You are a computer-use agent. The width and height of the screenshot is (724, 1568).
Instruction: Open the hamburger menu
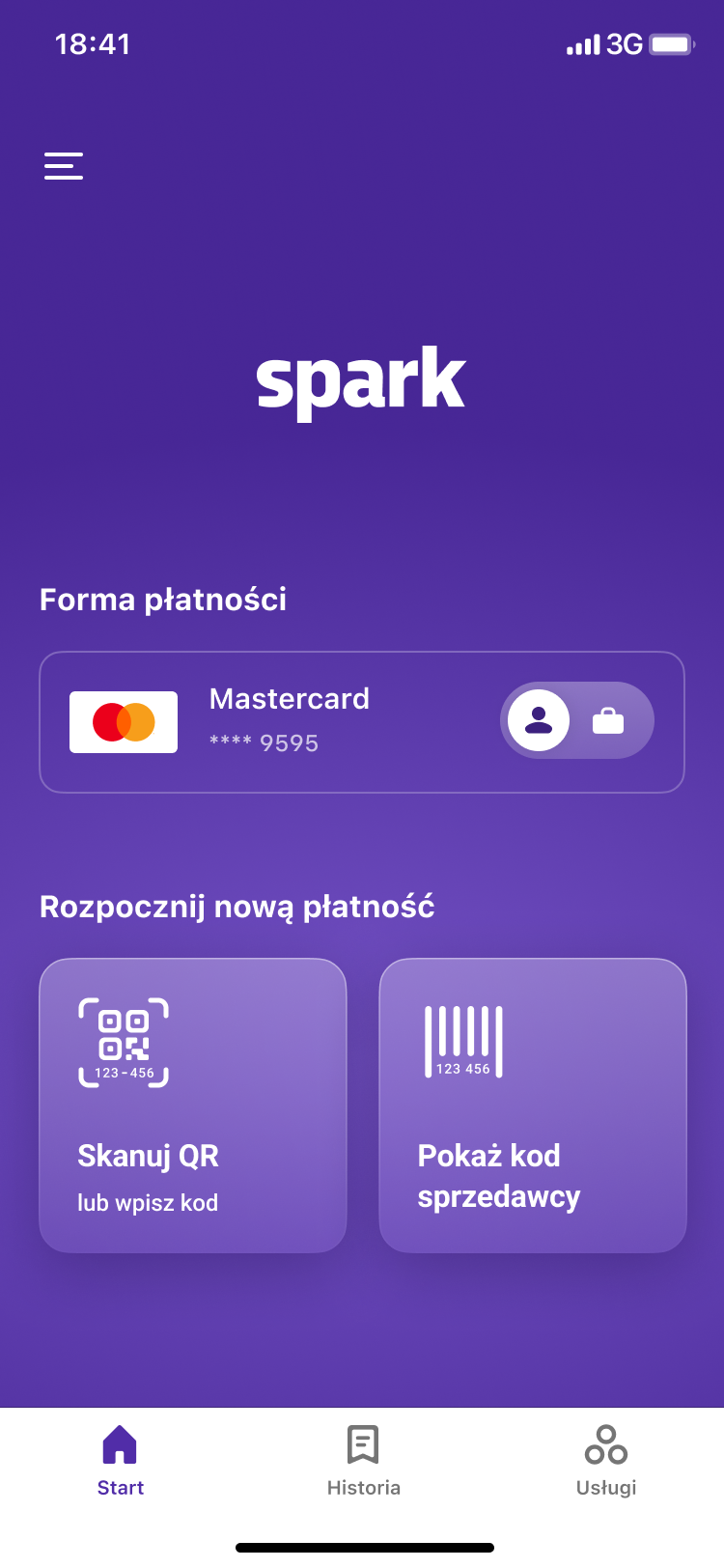(x=64, y=165)
